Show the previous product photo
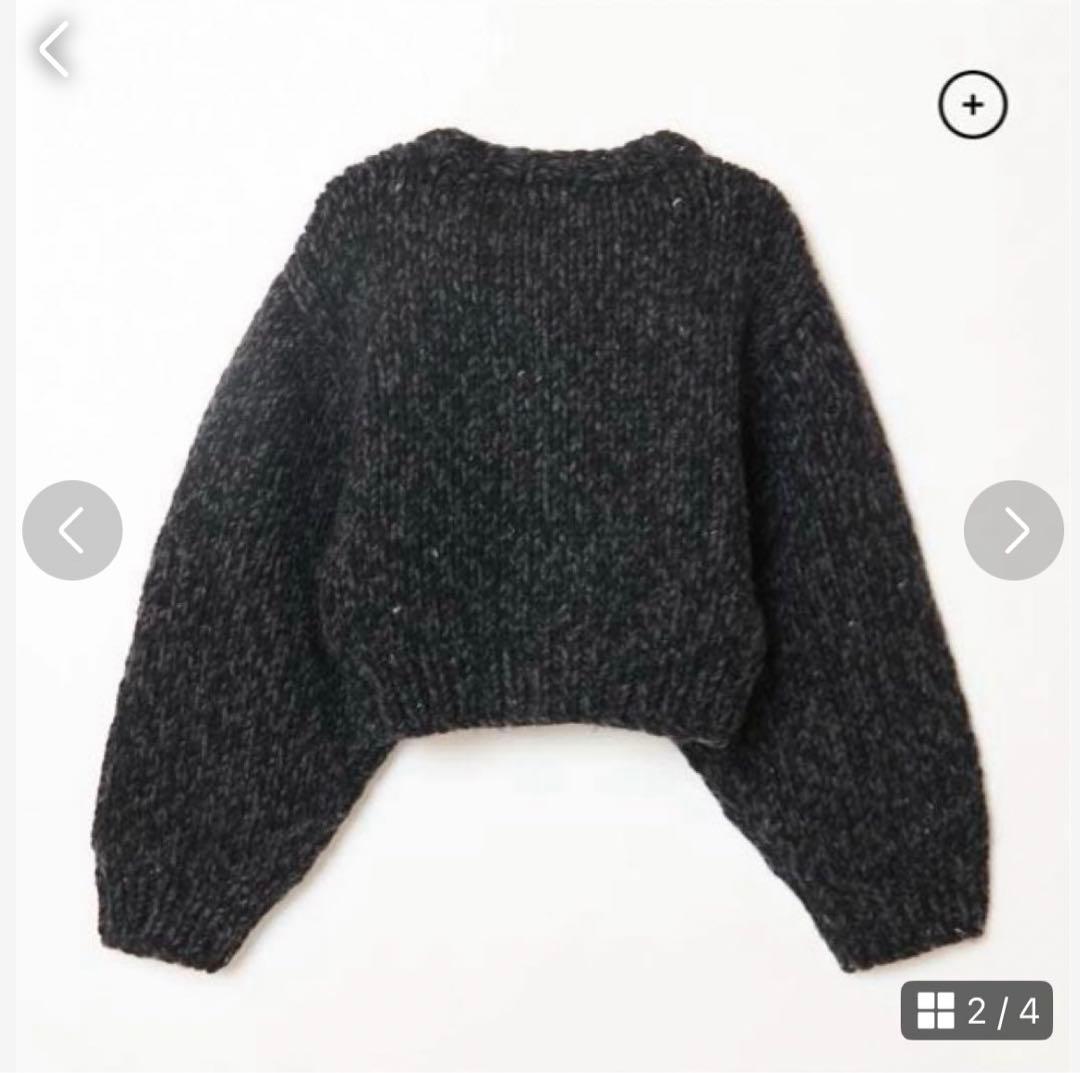Viewport: 1080px width, 1073px height. pyautogui.click(x=72, y=530)
